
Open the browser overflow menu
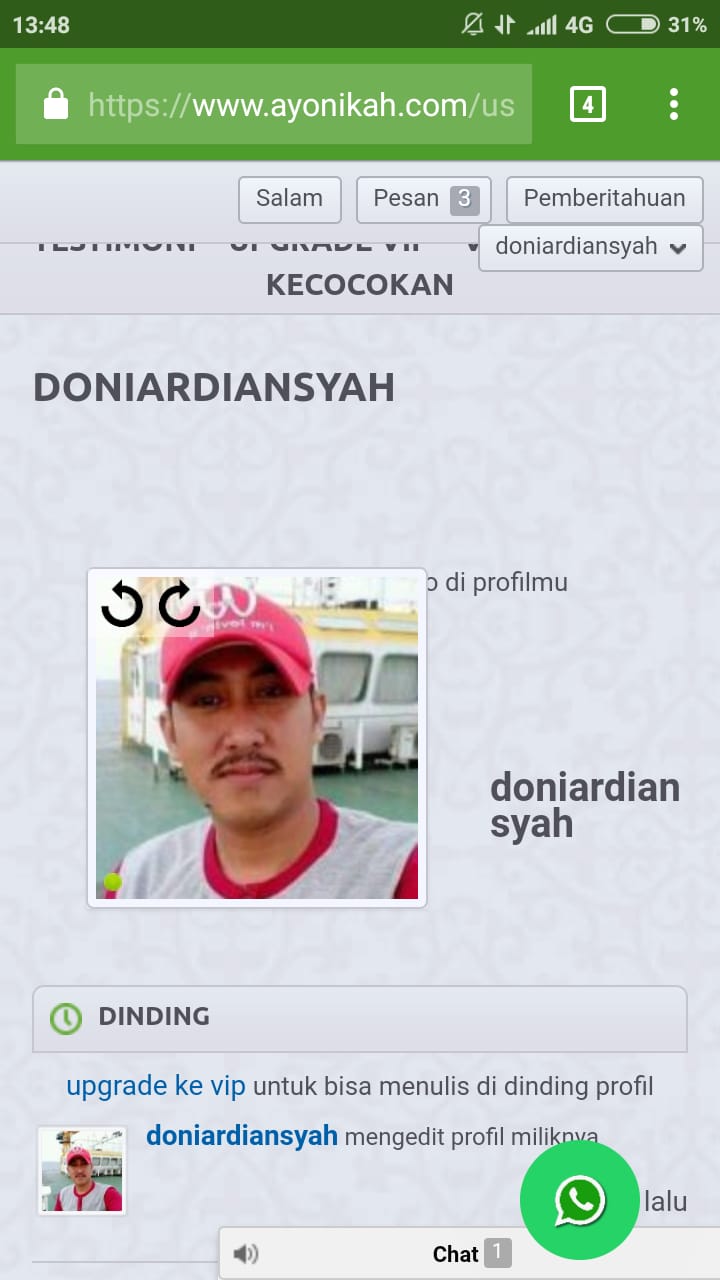[674, 104]
